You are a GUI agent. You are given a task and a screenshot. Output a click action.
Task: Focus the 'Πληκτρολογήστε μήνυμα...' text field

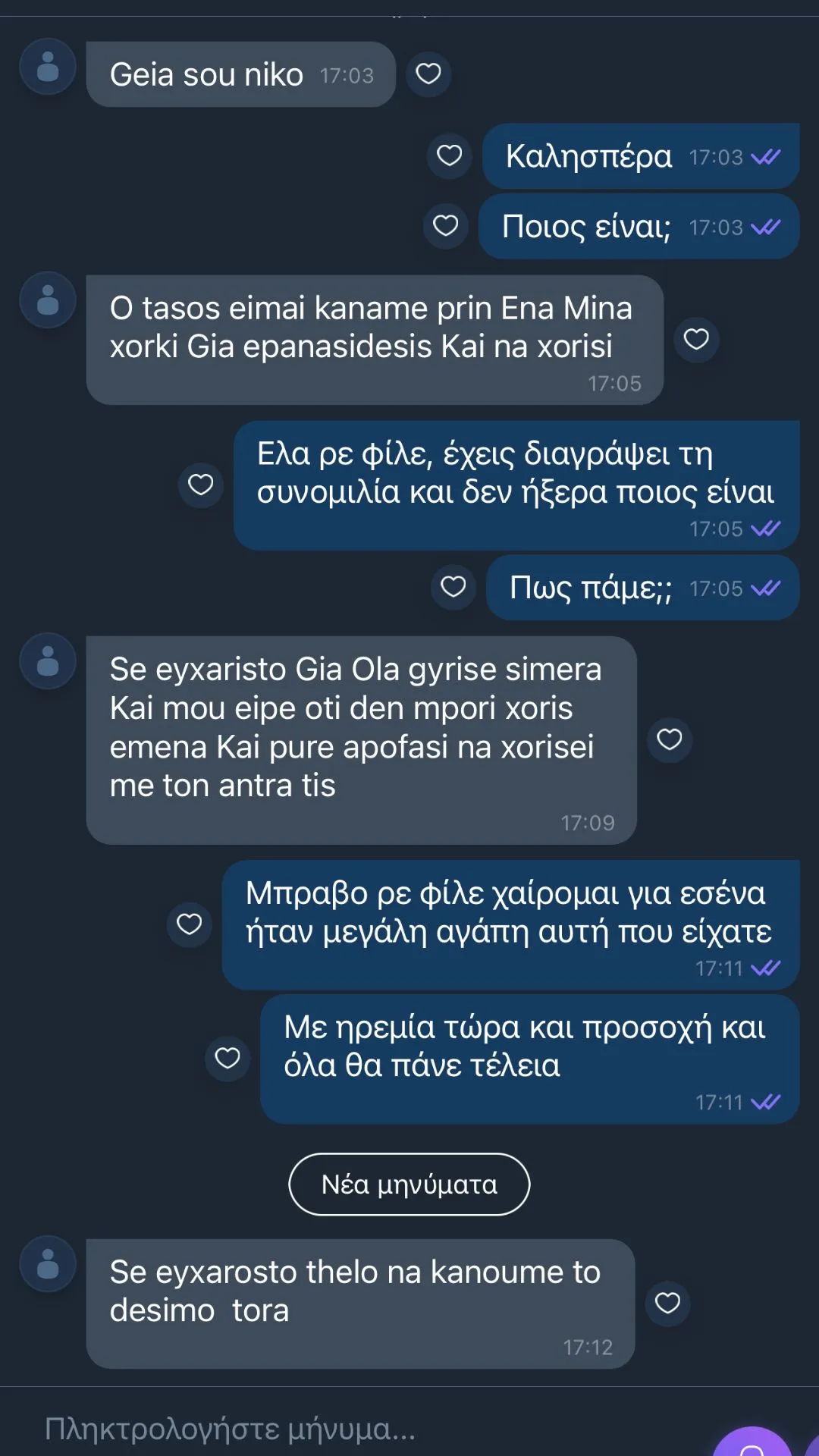coord(341,1429)
